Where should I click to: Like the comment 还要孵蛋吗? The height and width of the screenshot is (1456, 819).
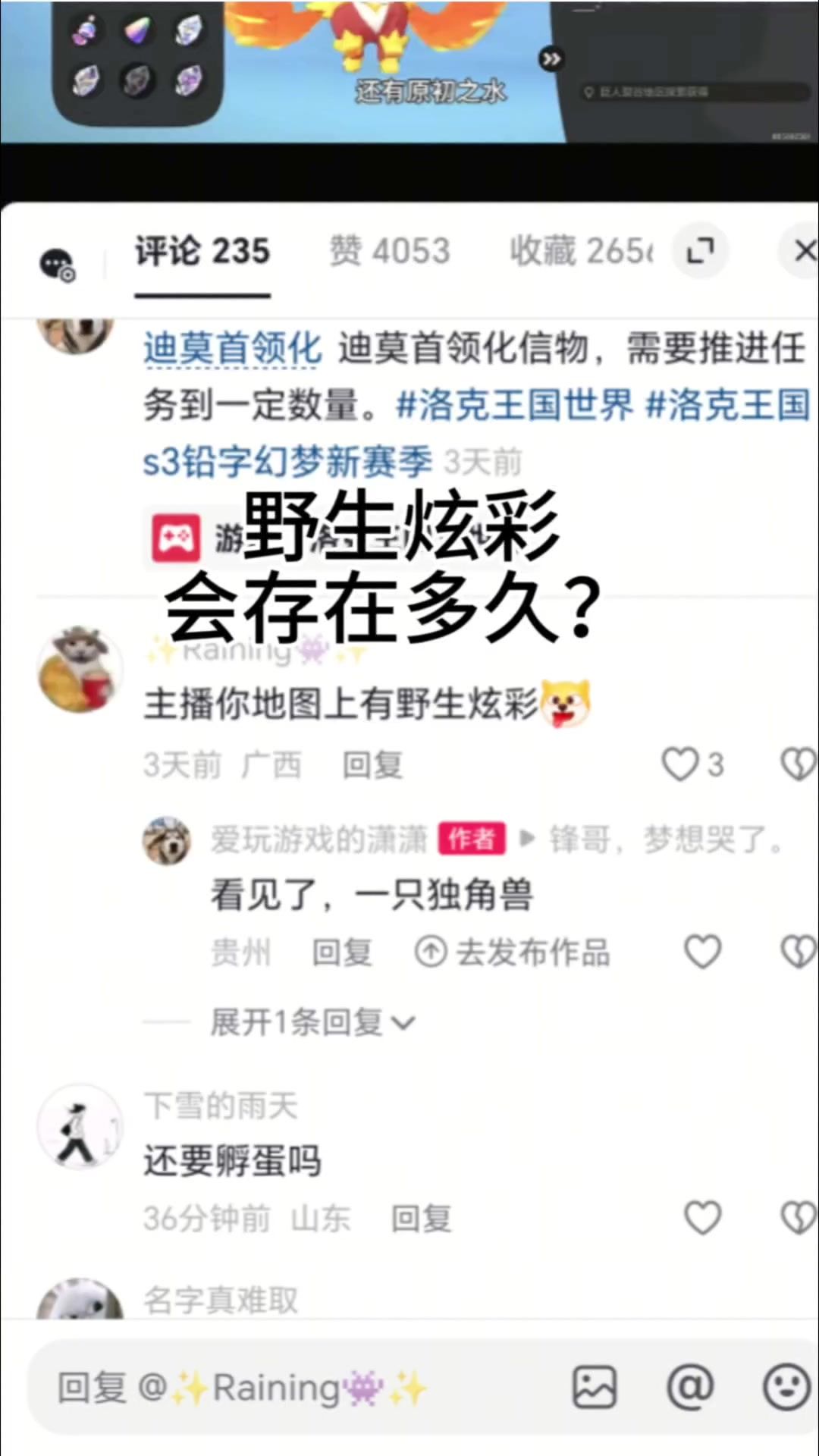[x=702, y=1218]
